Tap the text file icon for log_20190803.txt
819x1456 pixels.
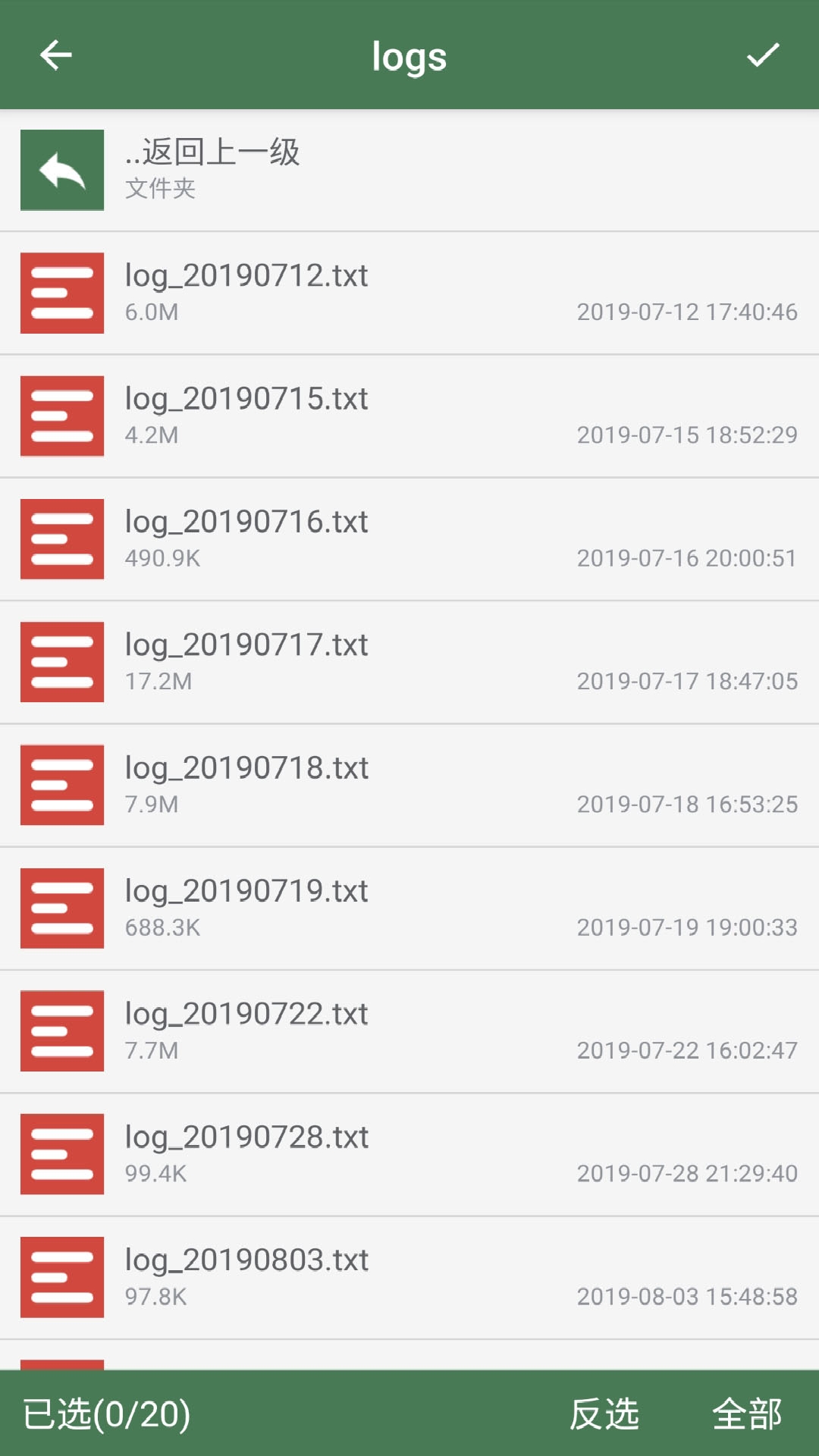61,1277
